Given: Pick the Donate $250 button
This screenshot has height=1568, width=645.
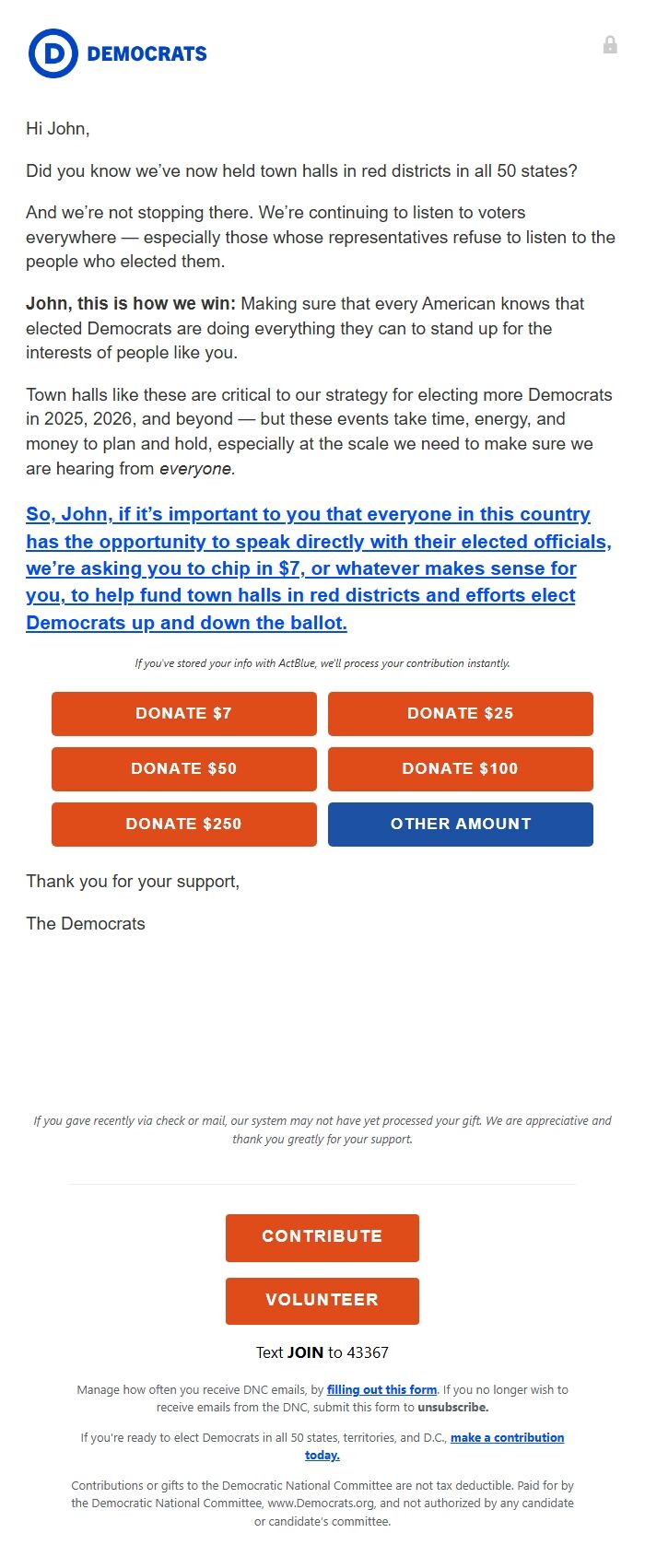Looking at the screenshot, I should click(183, 825).
